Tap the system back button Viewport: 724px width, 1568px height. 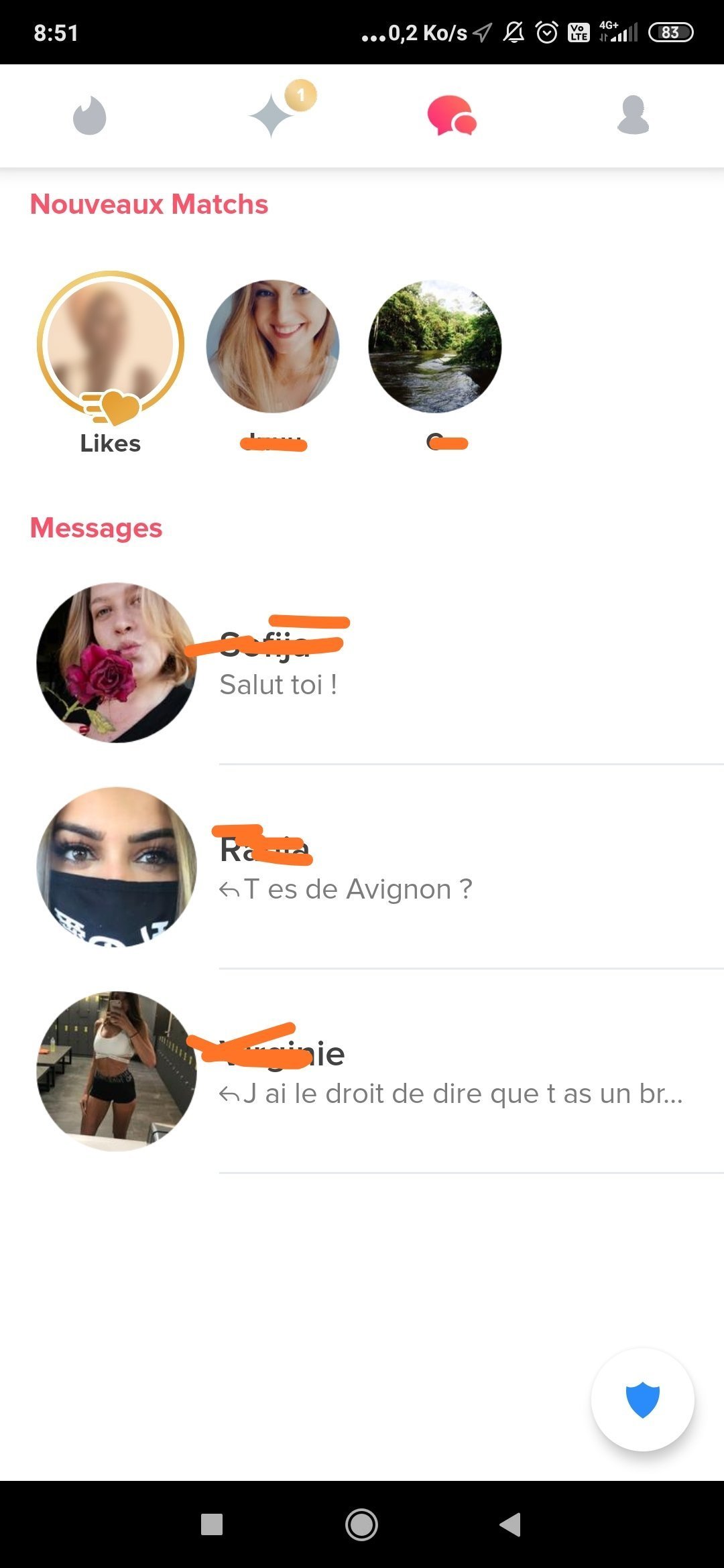point(510,1524)
